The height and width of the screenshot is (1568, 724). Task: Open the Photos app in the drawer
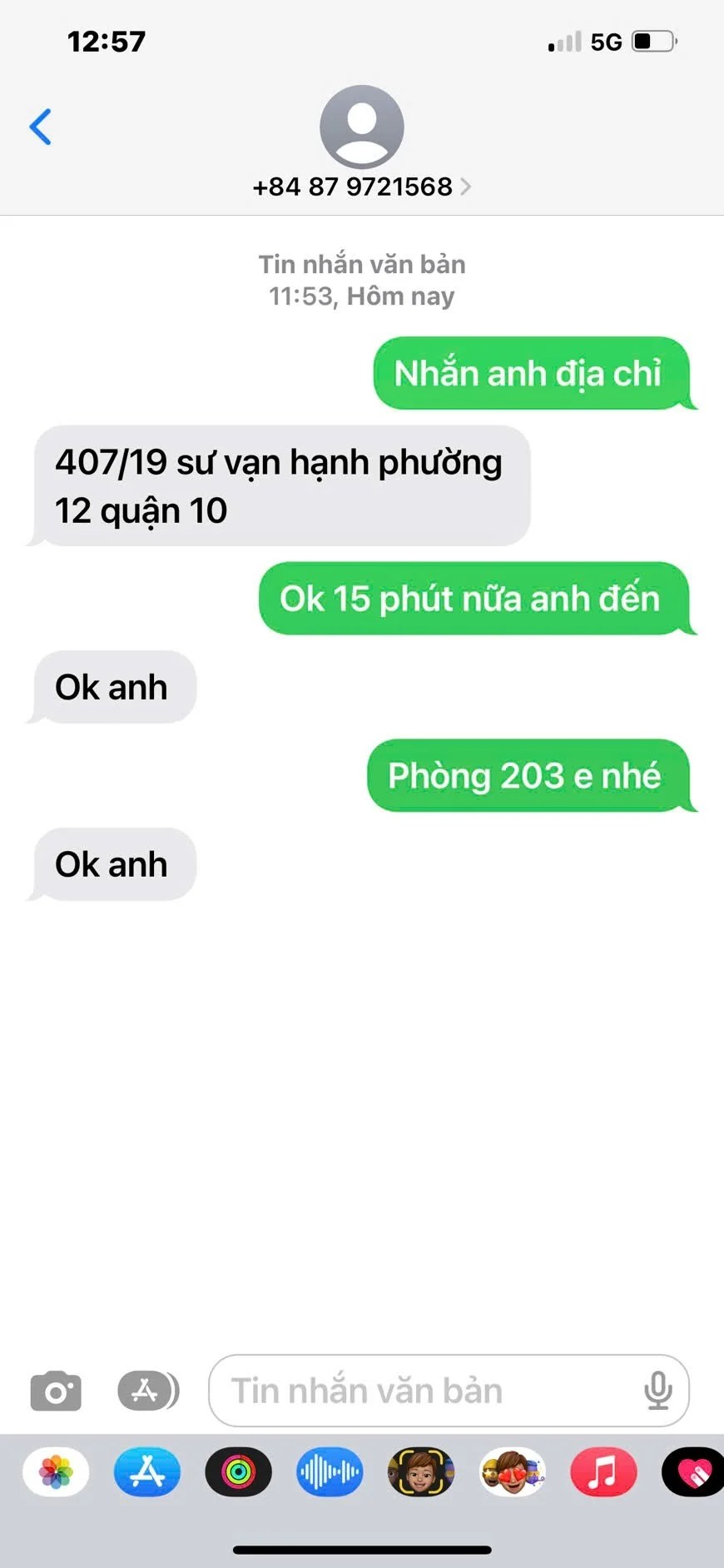56,1472
